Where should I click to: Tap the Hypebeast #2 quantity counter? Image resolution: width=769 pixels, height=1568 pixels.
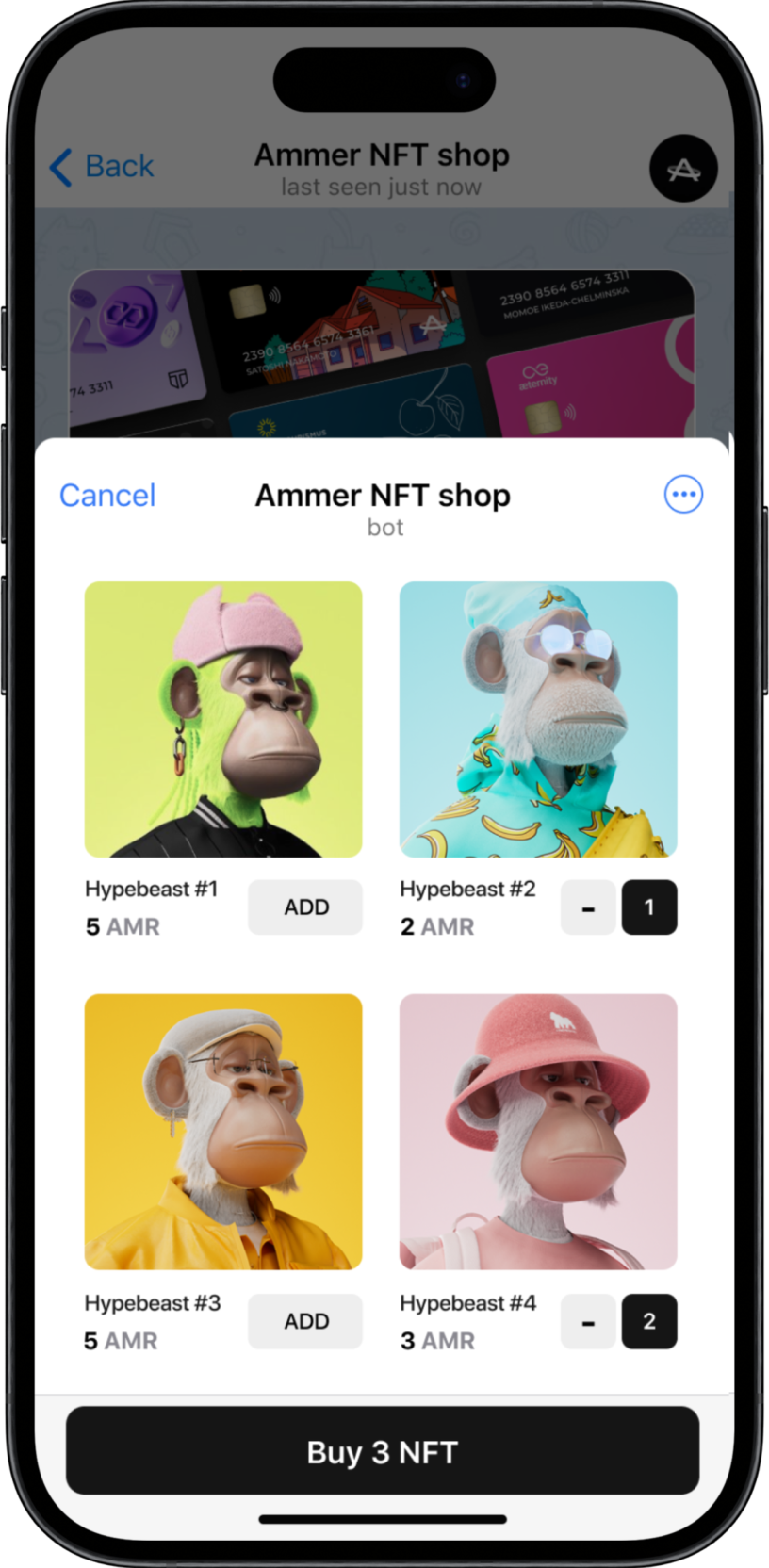click(649, 907)
